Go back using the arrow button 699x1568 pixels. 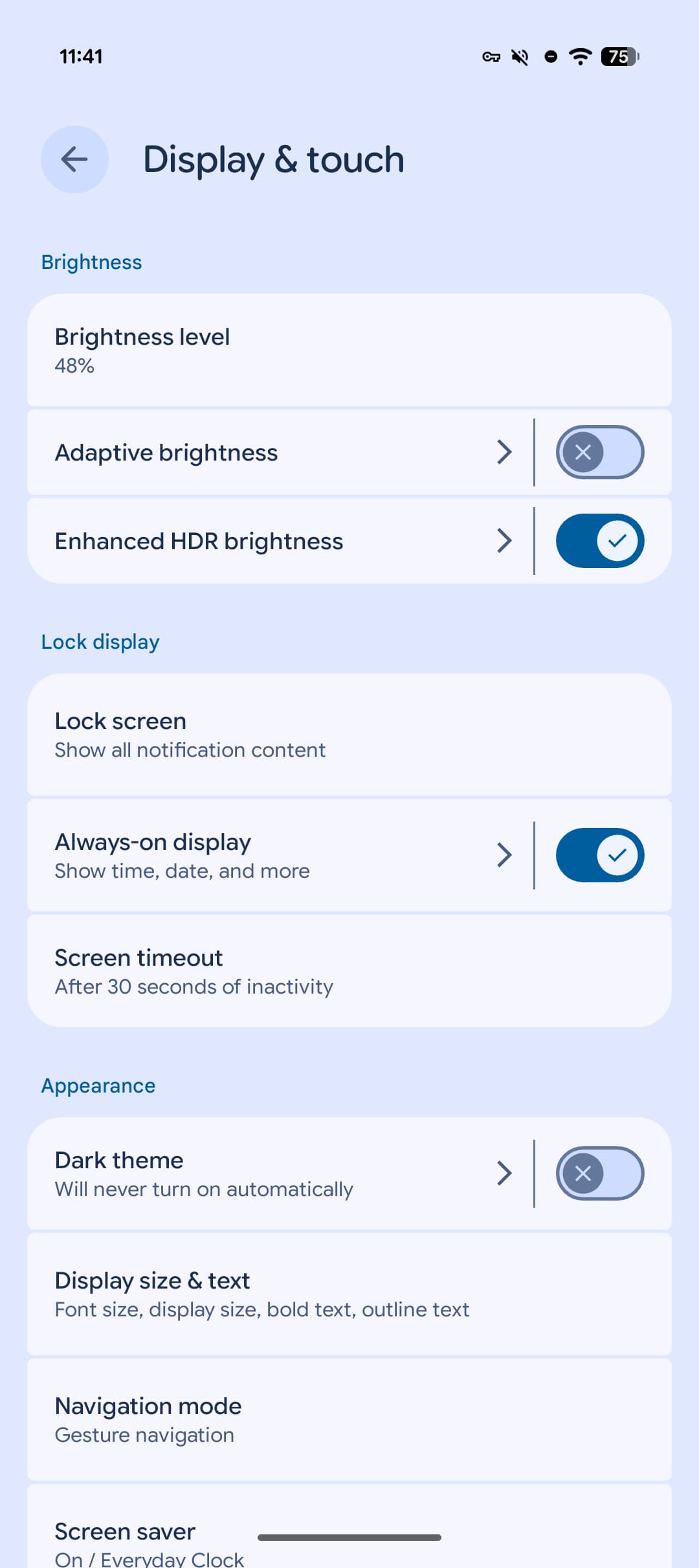click(74, 159)
